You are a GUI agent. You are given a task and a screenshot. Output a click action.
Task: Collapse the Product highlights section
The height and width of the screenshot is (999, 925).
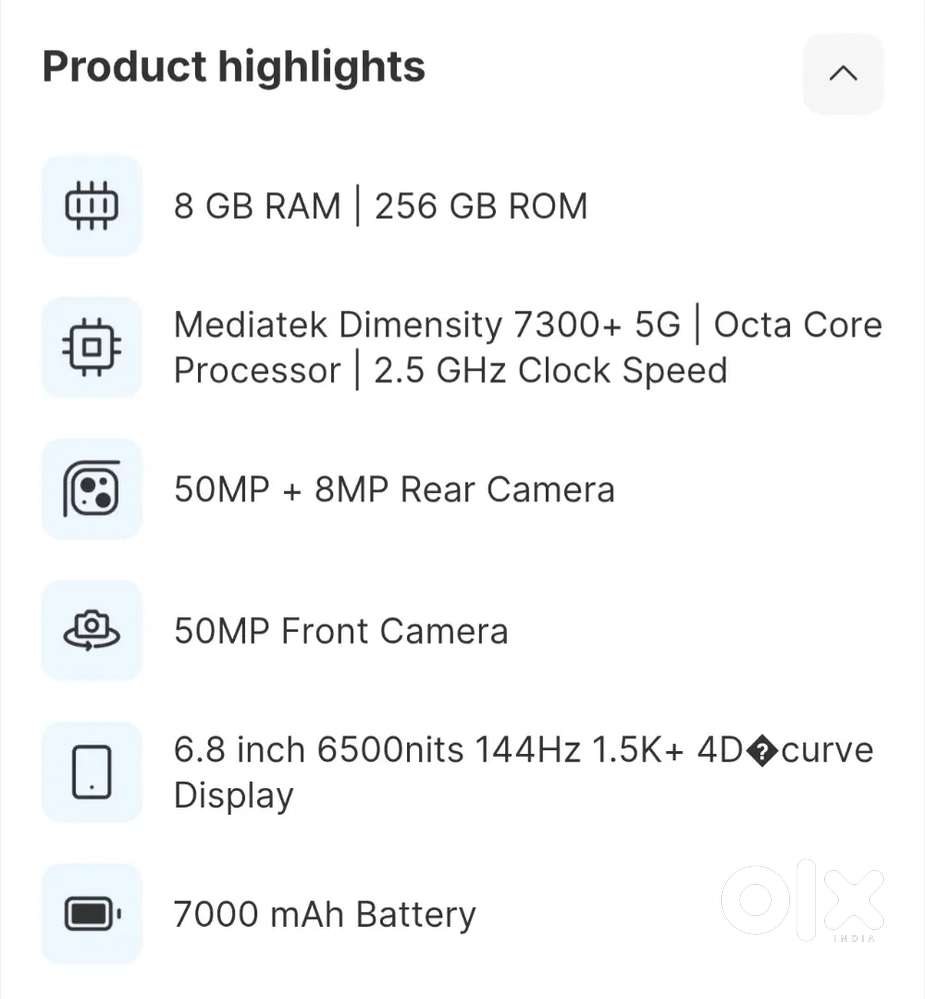click(x=843, y=74)
